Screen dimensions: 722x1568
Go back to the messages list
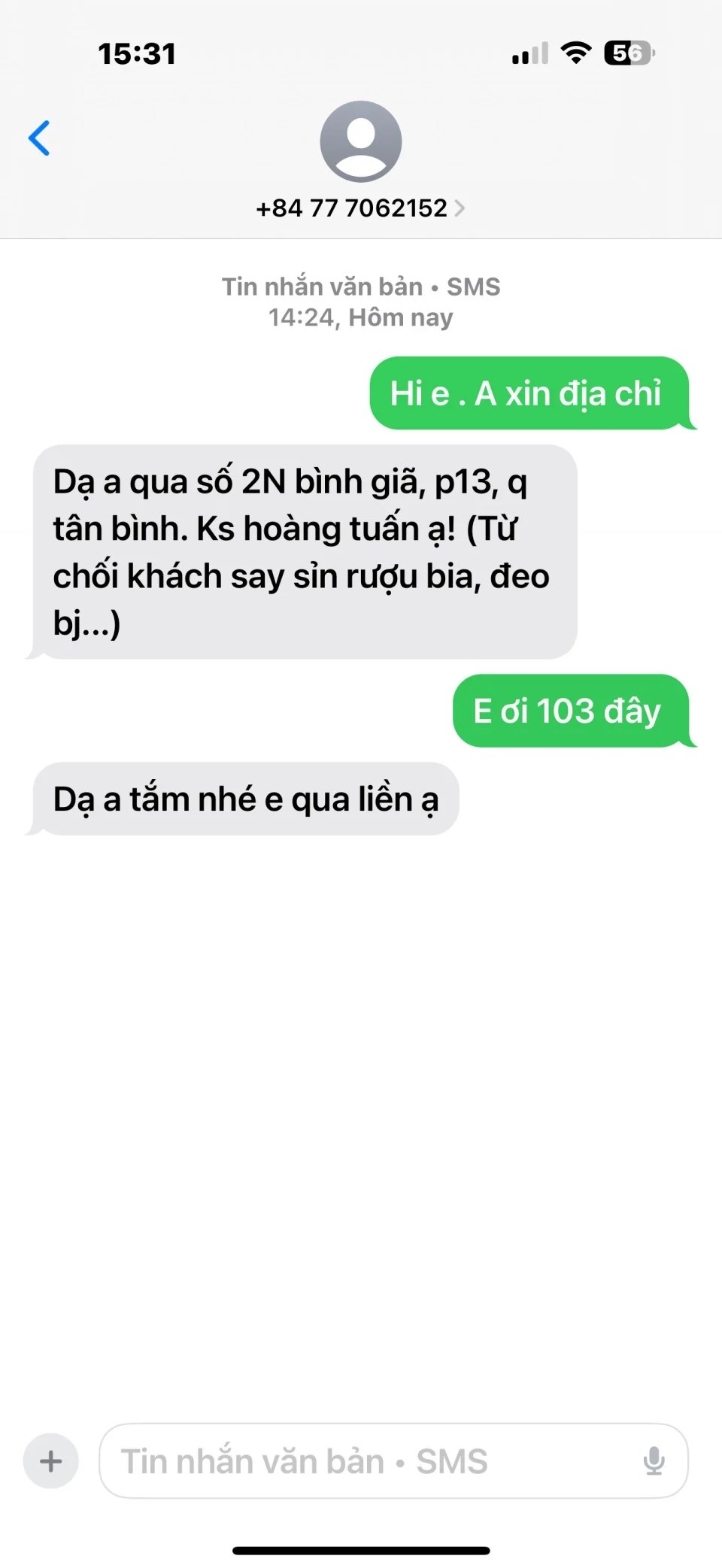(x=39, y=138)
